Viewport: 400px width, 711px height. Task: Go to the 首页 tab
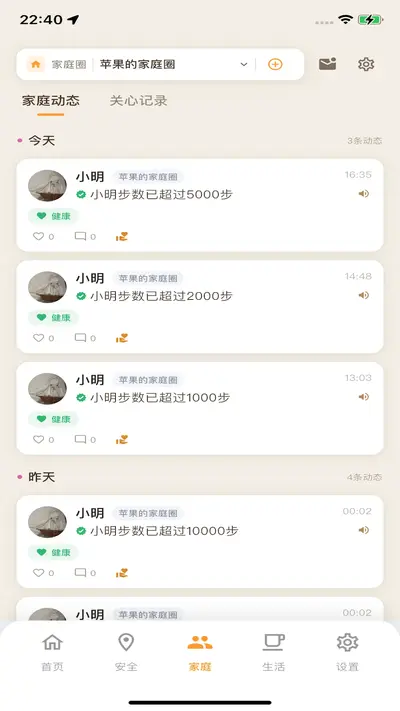(x=53, y=652)
